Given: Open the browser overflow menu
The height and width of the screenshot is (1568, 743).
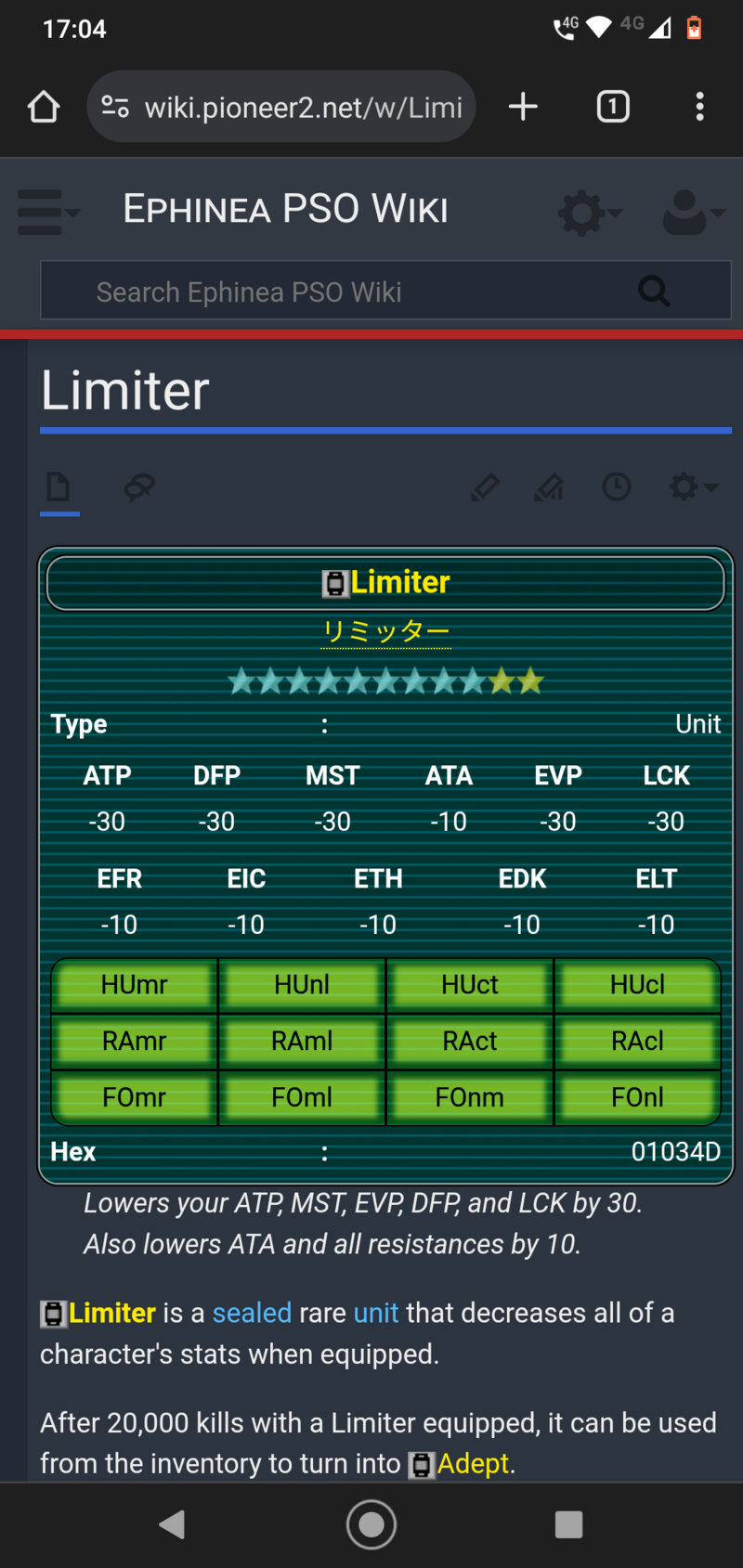Looking at the screenshot, I should click(x=699, y=107).
